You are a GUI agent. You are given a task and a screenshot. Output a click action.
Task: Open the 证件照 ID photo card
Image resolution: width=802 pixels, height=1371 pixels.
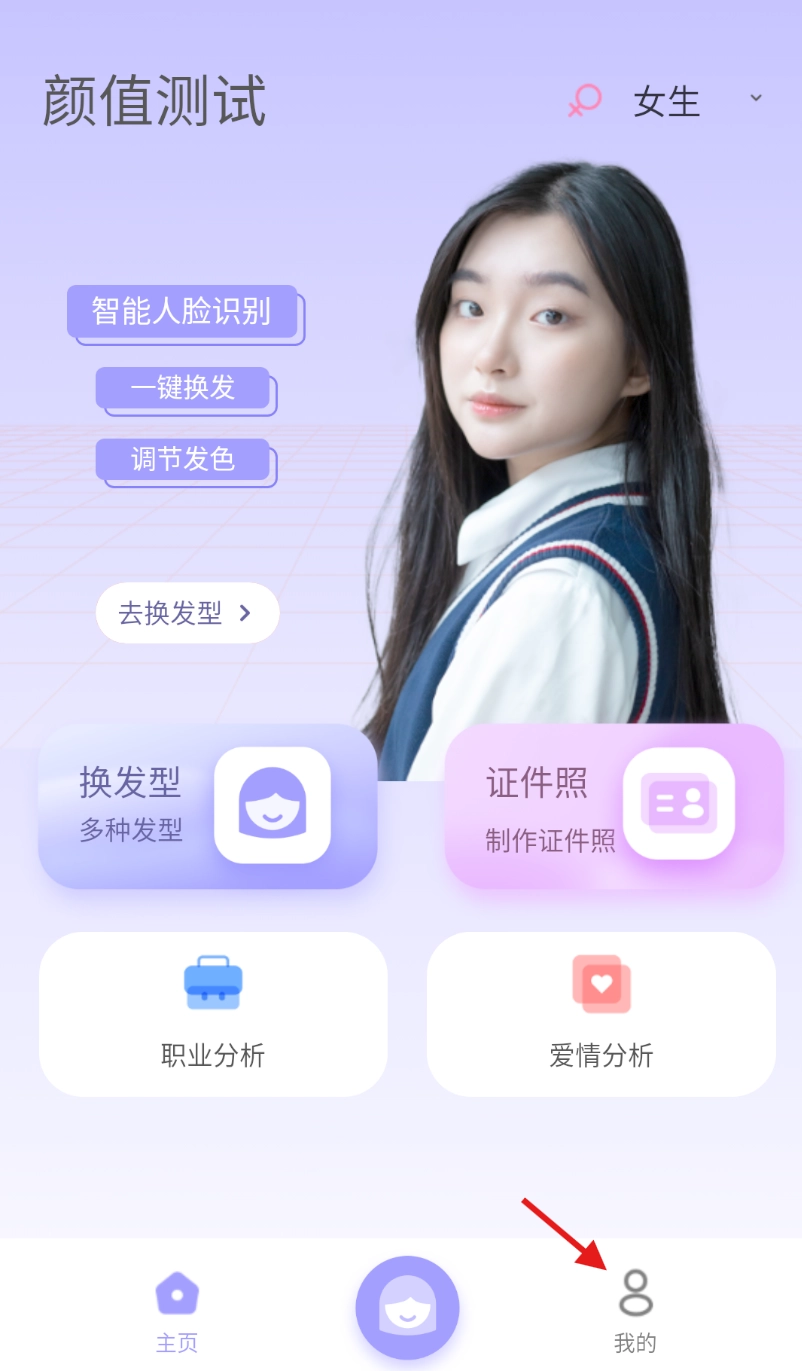tap(613, 806)
